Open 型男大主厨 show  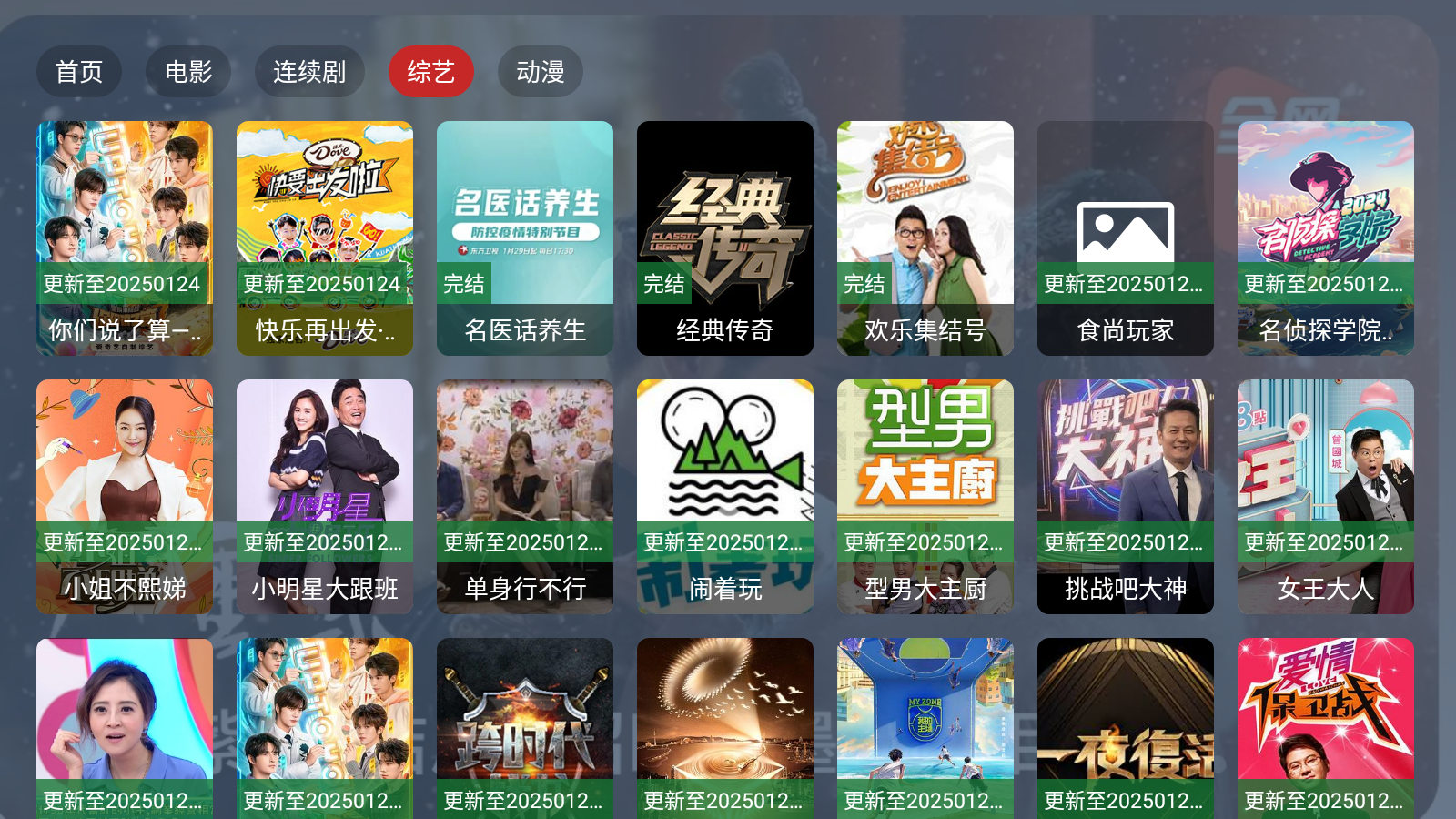pos(925,497)
